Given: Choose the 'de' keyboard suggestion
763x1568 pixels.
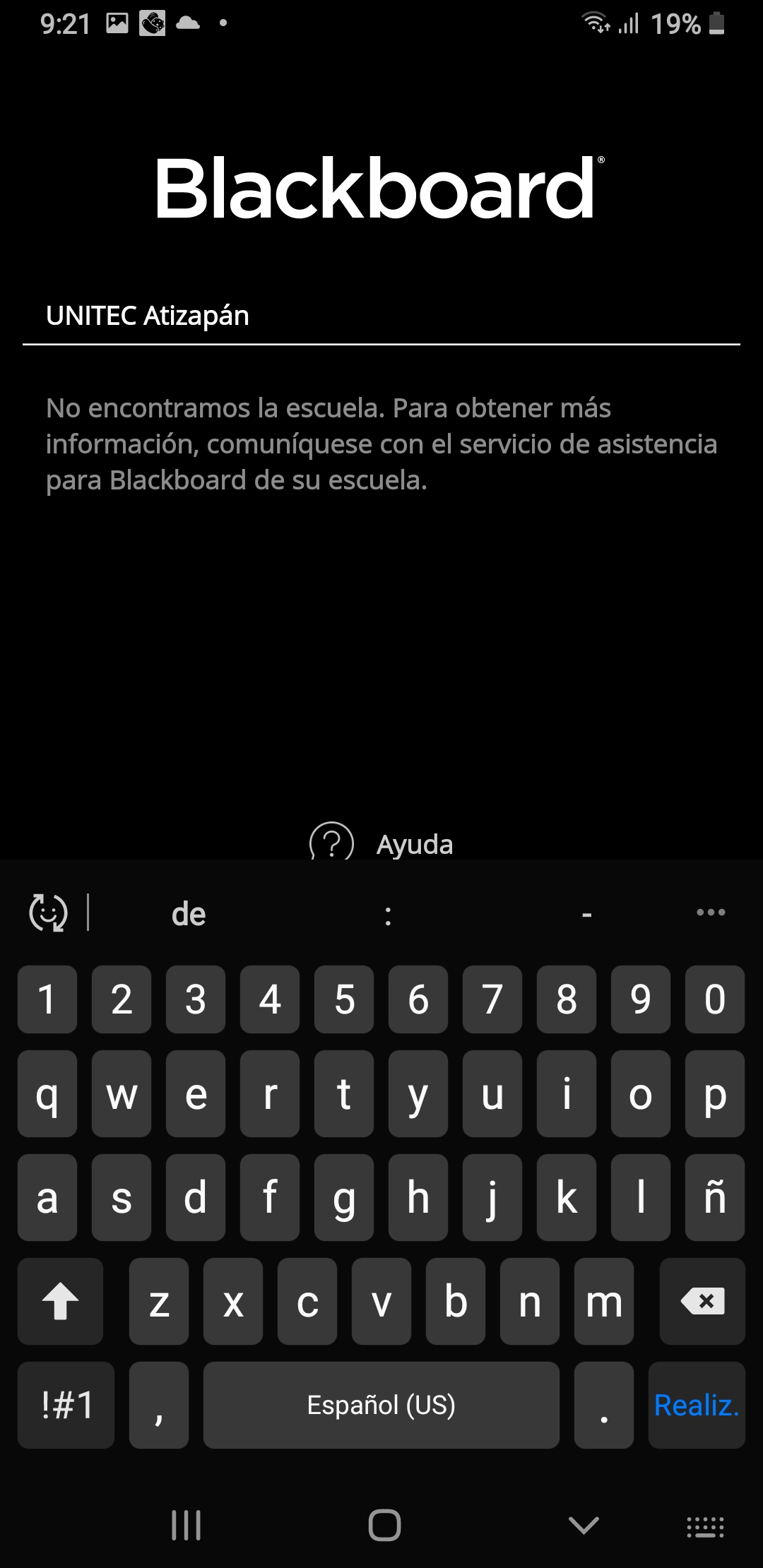Looking at the screenshot, I should click(189, 914).
